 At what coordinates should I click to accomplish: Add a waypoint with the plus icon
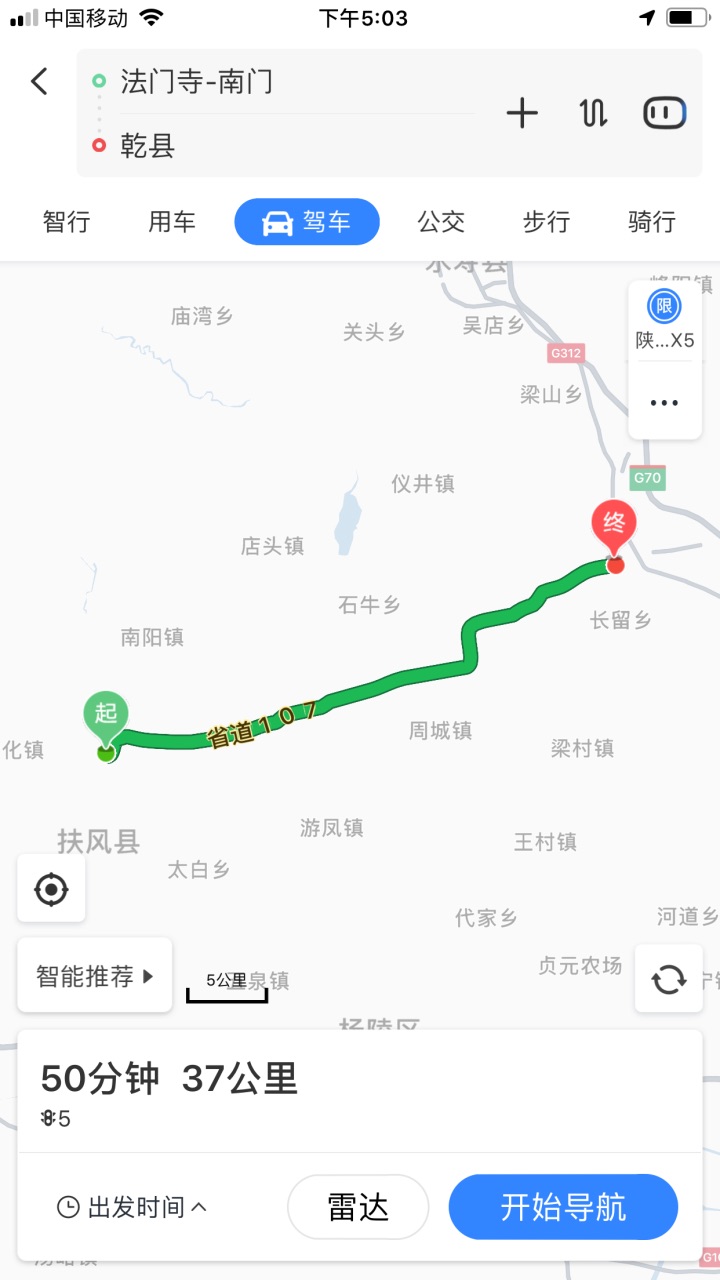(x=522, y=113)
